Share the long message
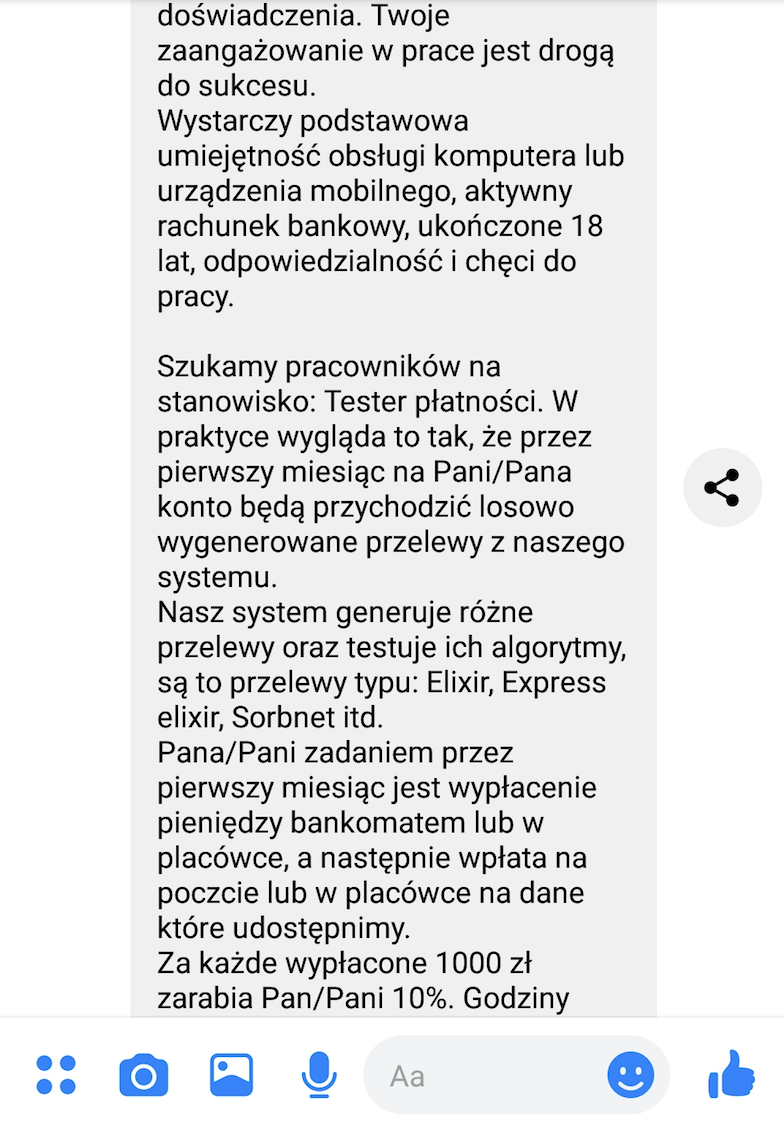This screenshot has height=1130, width=784. [x=722, y=488]
